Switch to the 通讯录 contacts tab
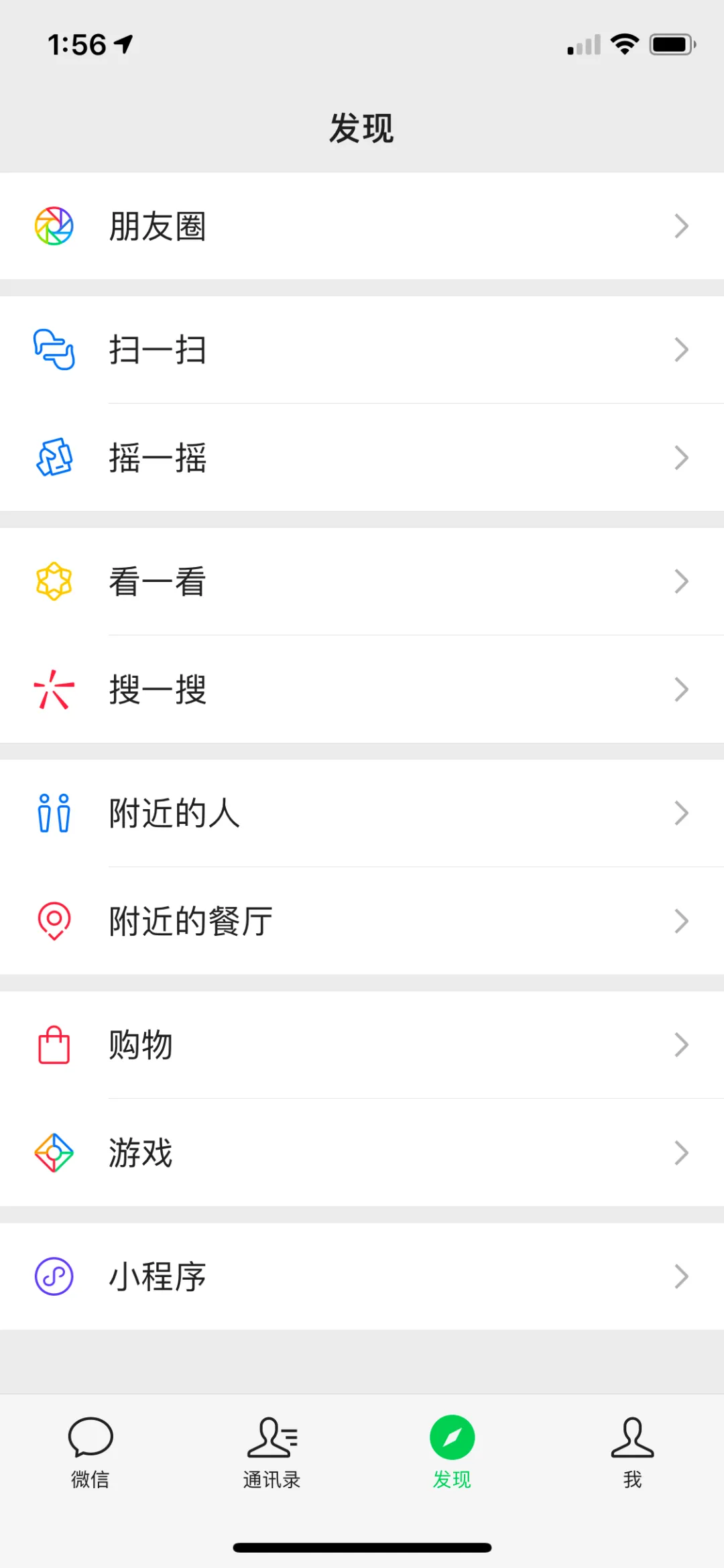 point(271,1451)
